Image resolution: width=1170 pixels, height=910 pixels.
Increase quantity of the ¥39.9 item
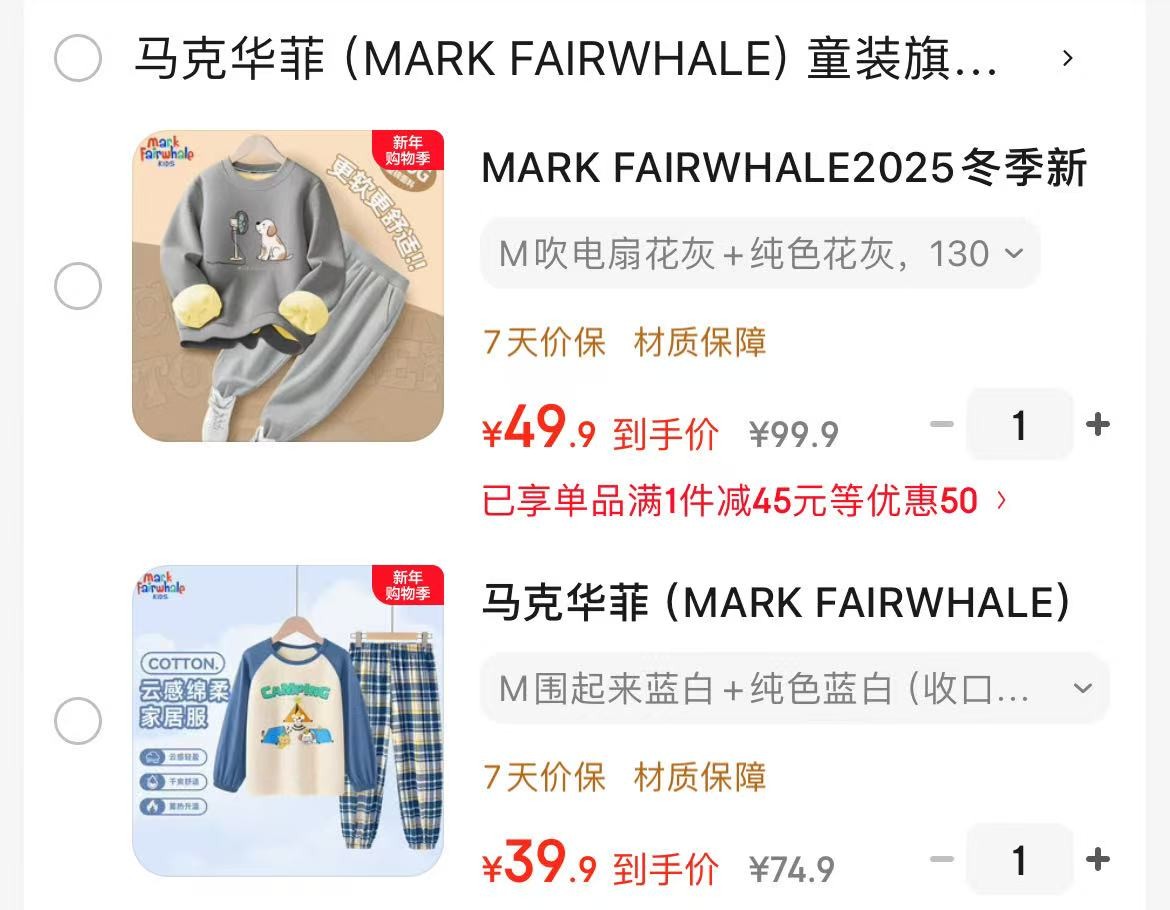click(x=1098, y=859)
